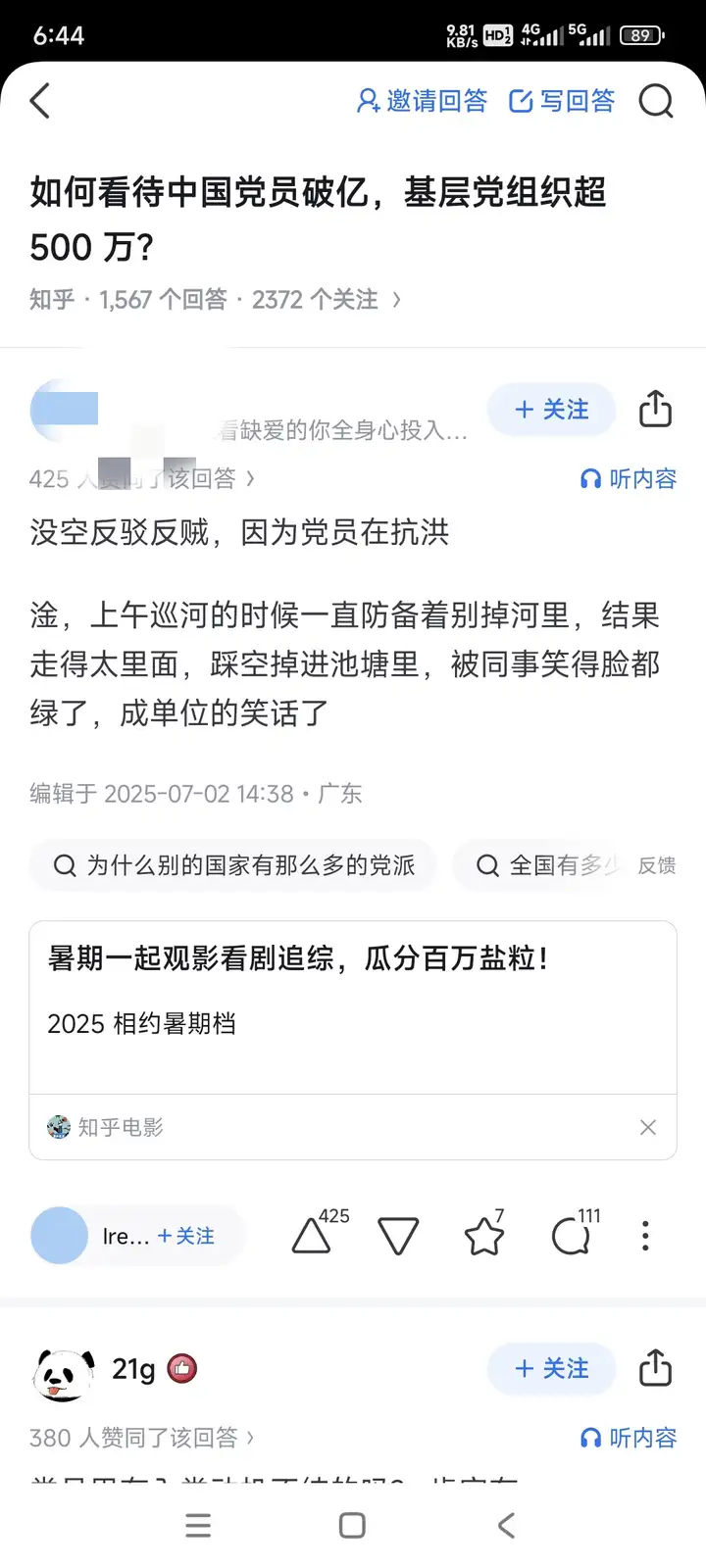Image resolution: width=706 pixels, height=1568 pixels.
Task: Share the first answer
Action: click(x=655, y=409)
